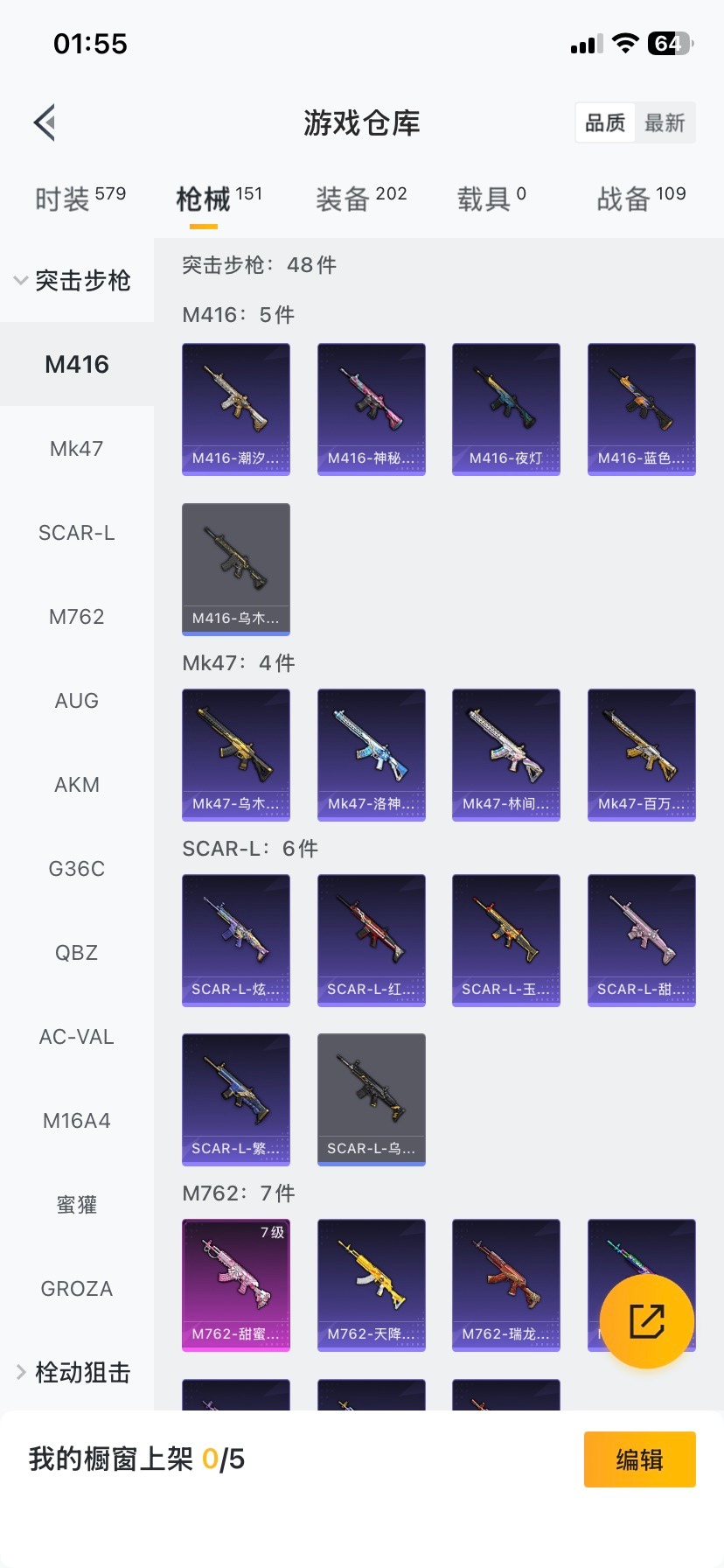The width and height of the screenshot is (724, 1568).
Task: Tap 编辑 to edit showcase
Action: coord(639,1459)
